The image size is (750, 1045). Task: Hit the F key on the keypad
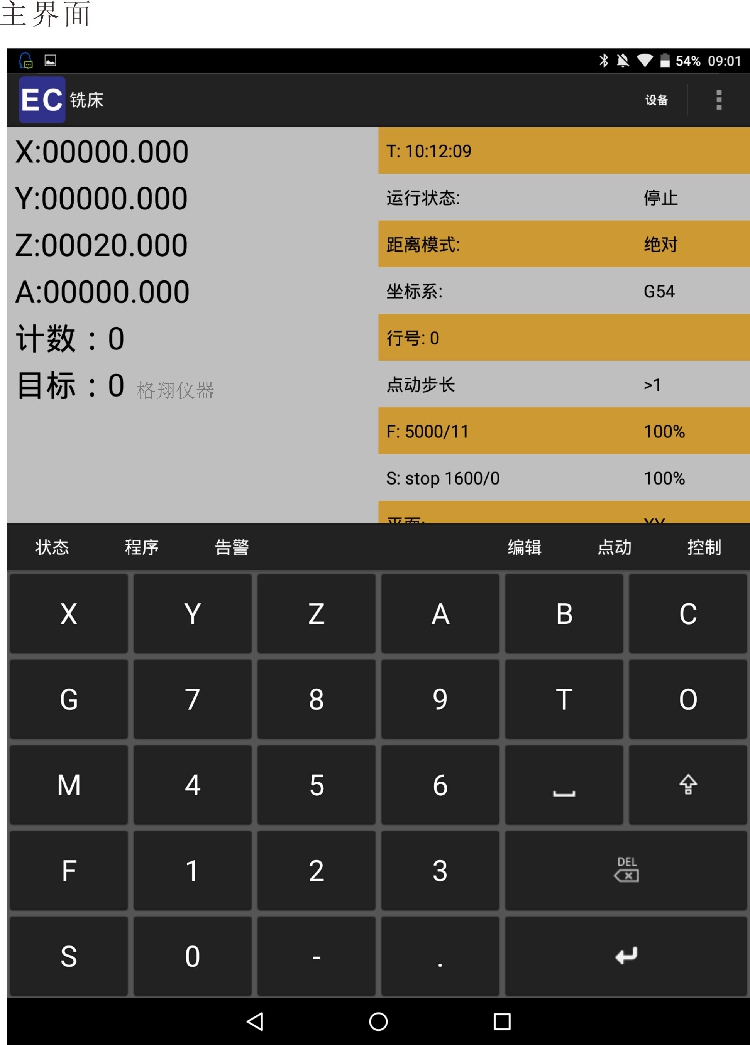point(68,870)
